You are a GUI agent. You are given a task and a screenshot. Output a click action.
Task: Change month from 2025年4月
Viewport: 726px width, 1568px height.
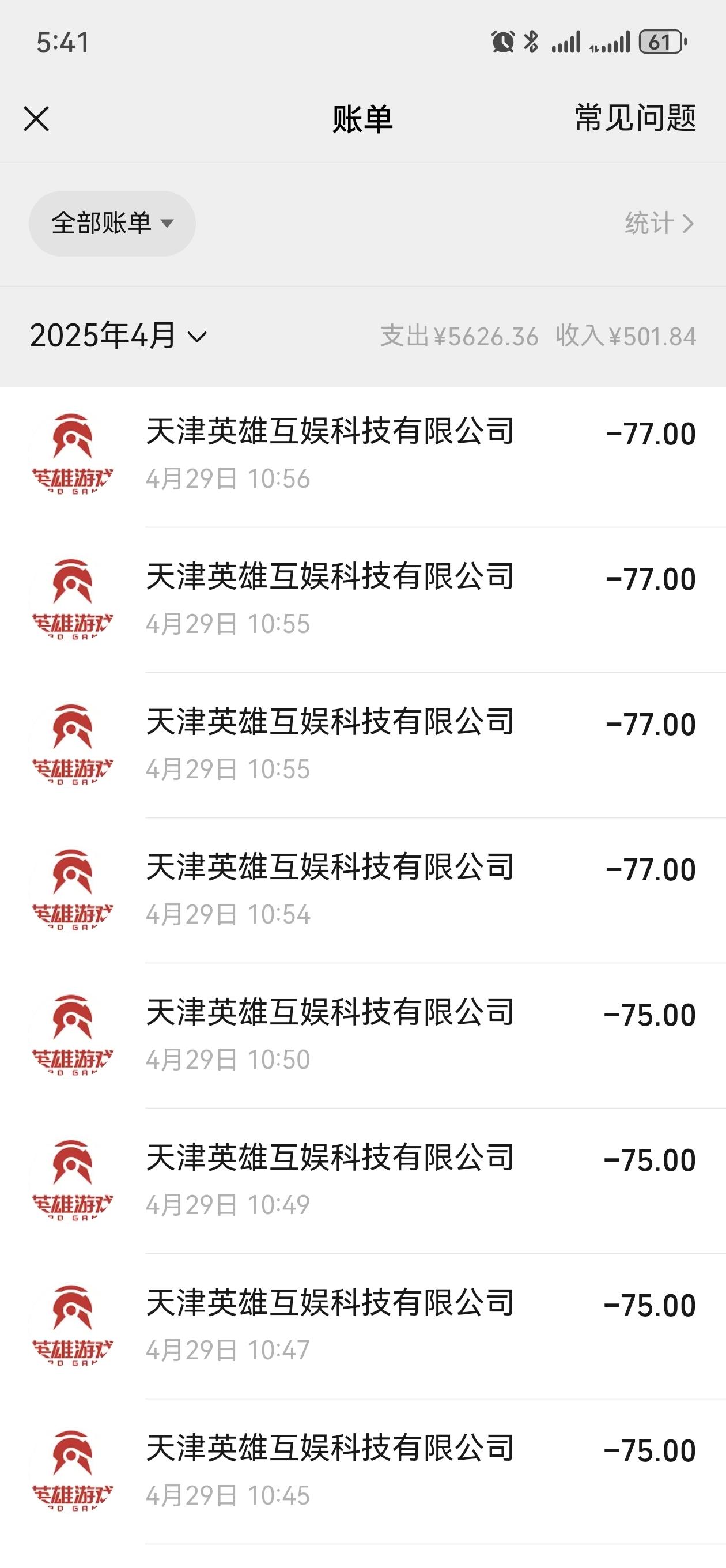tap(119, 336)
